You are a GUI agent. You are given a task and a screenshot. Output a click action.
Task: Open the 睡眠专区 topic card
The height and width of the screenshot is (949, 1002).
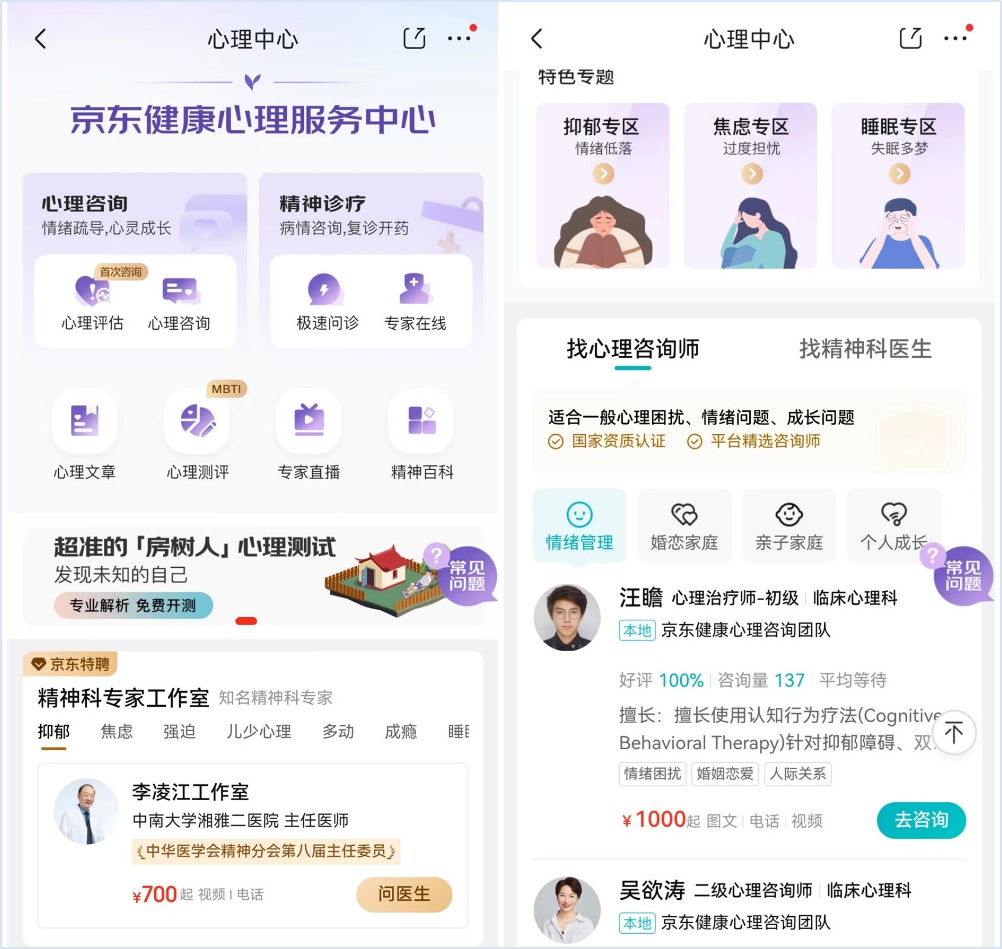[x=898, y=185]
